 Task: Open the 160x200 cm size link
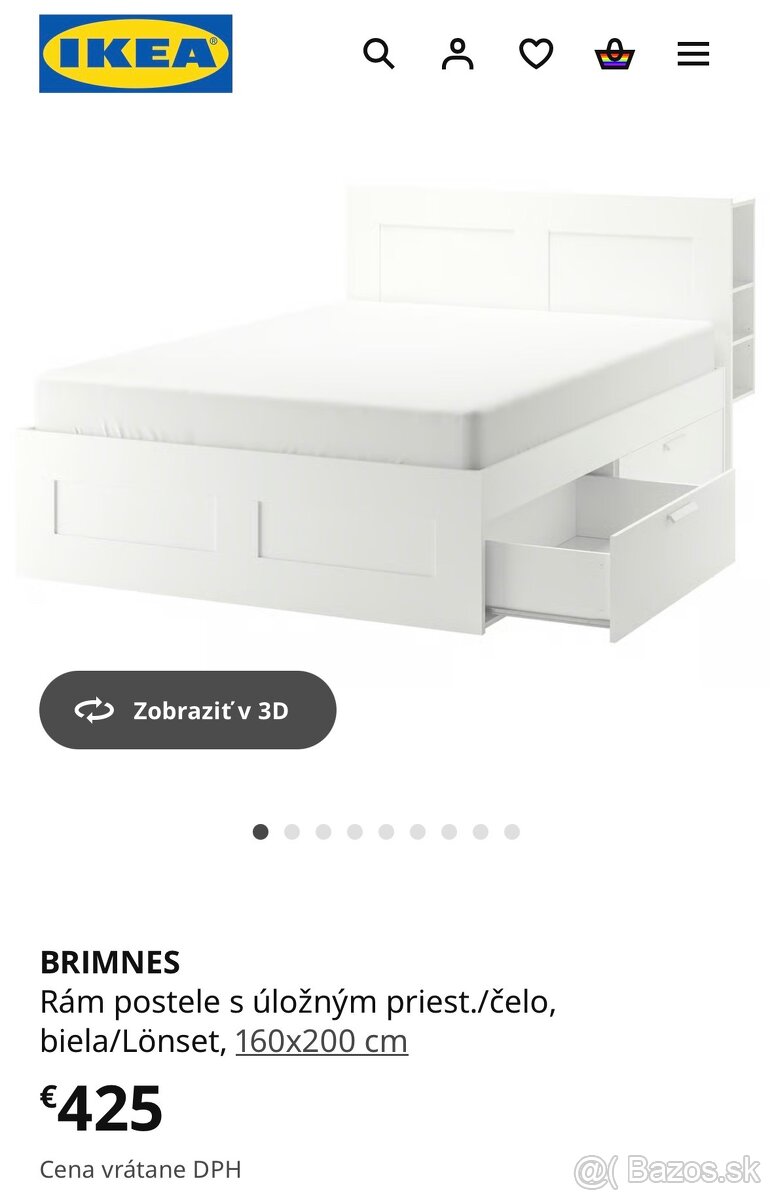(318, 1042)
